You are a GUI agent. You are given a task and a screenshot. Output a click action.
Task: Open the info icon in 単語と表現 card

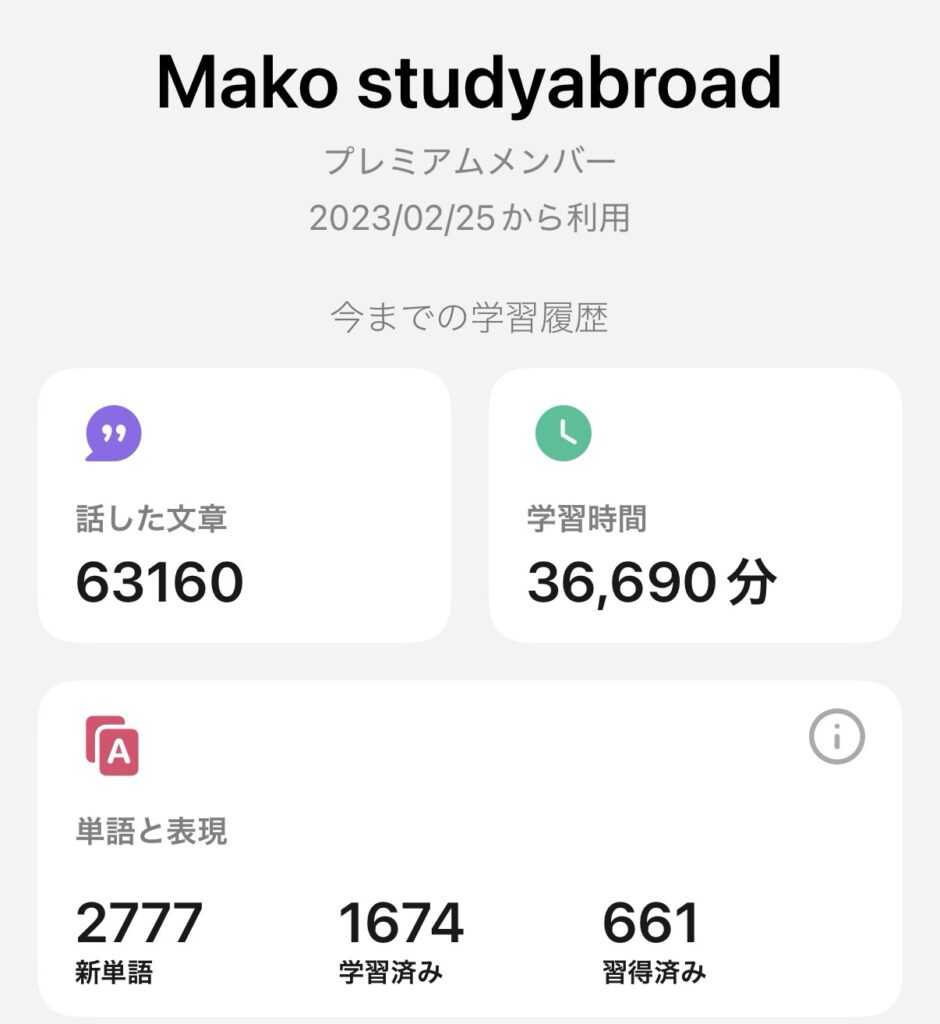coord(836,738)
